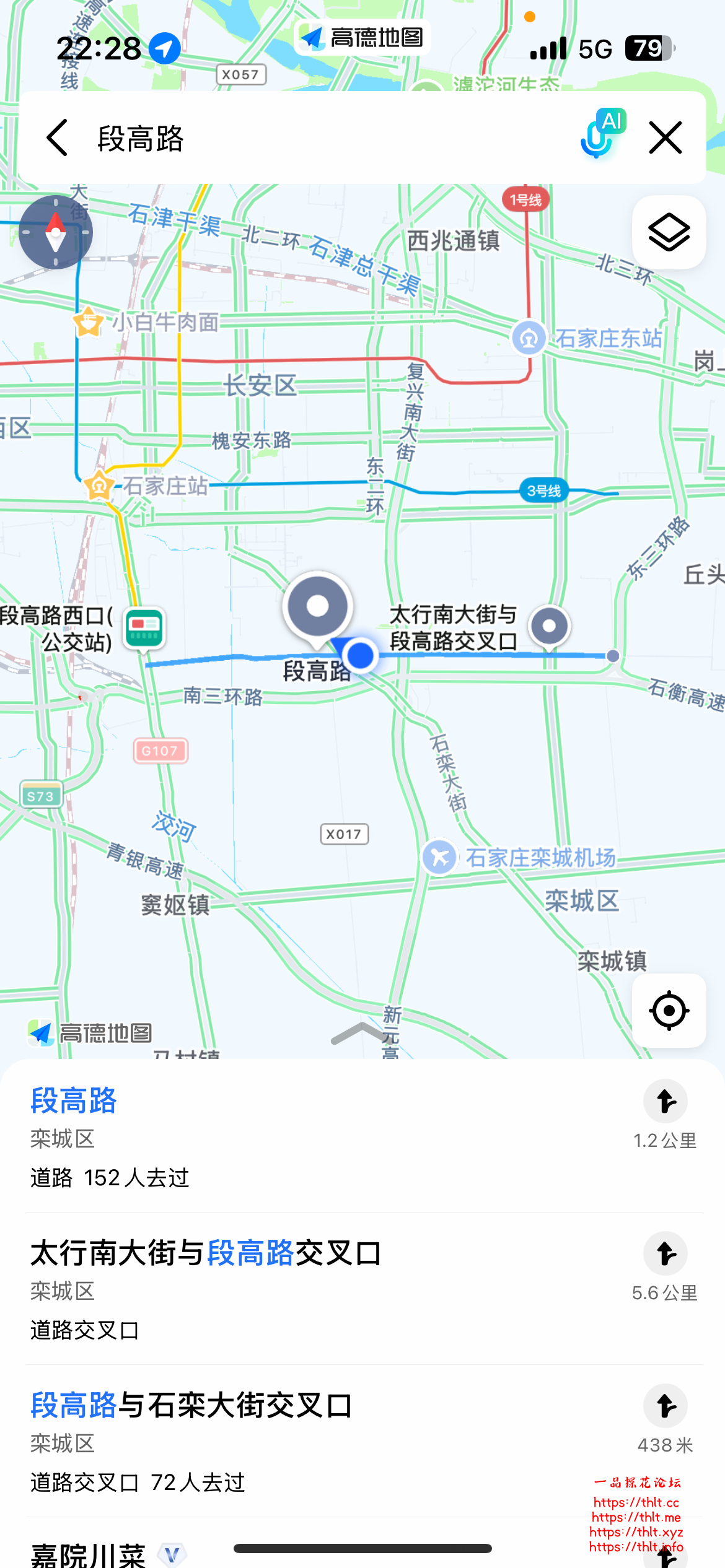The image size is (725, 1568).
Task: Select the 段高路与石栾大街交叉口 result
Action: click(x=248, y=1418)
